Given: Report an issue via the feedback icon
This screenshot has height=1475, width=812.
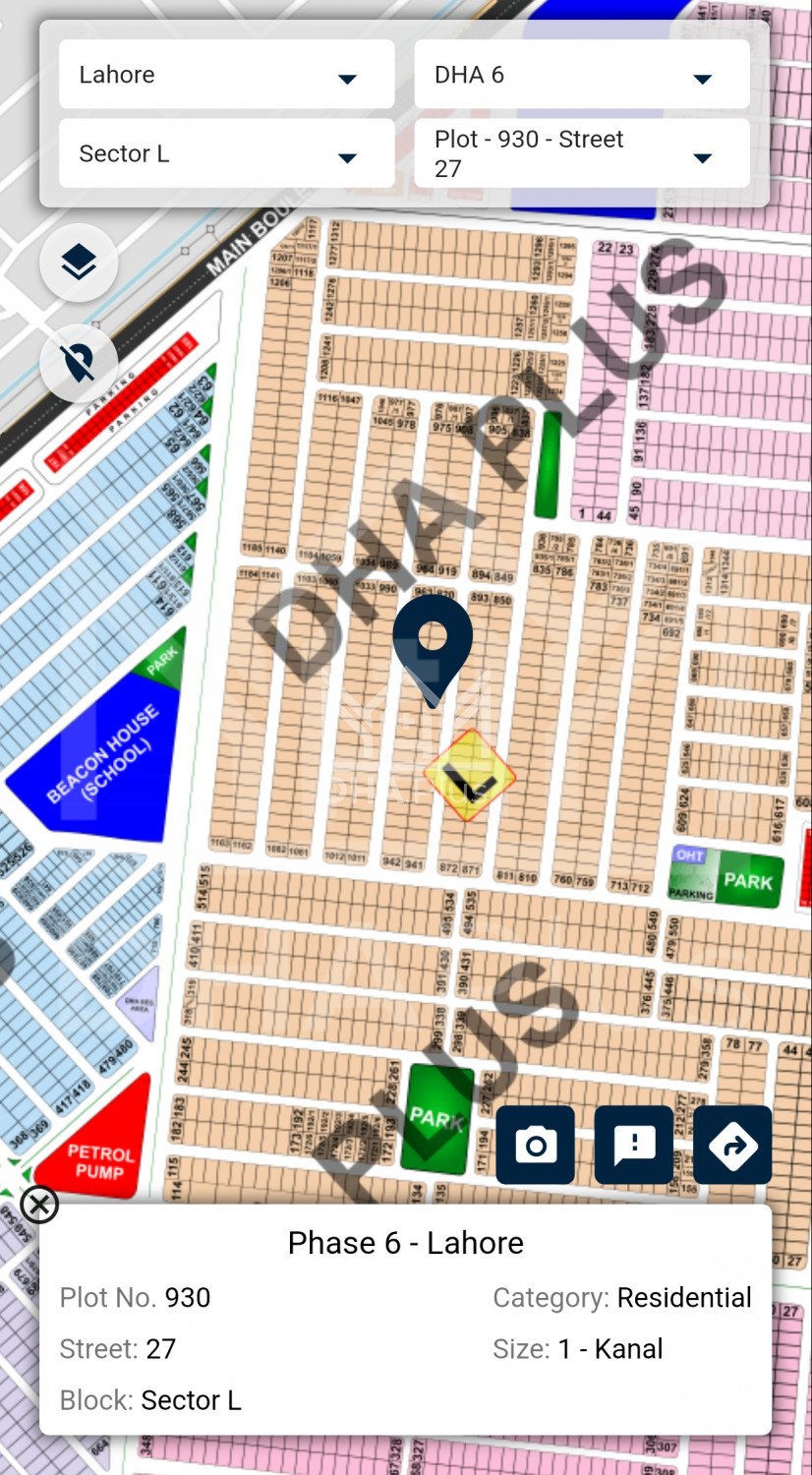Looking at the screenshot, I should (x=634, y=1145).
